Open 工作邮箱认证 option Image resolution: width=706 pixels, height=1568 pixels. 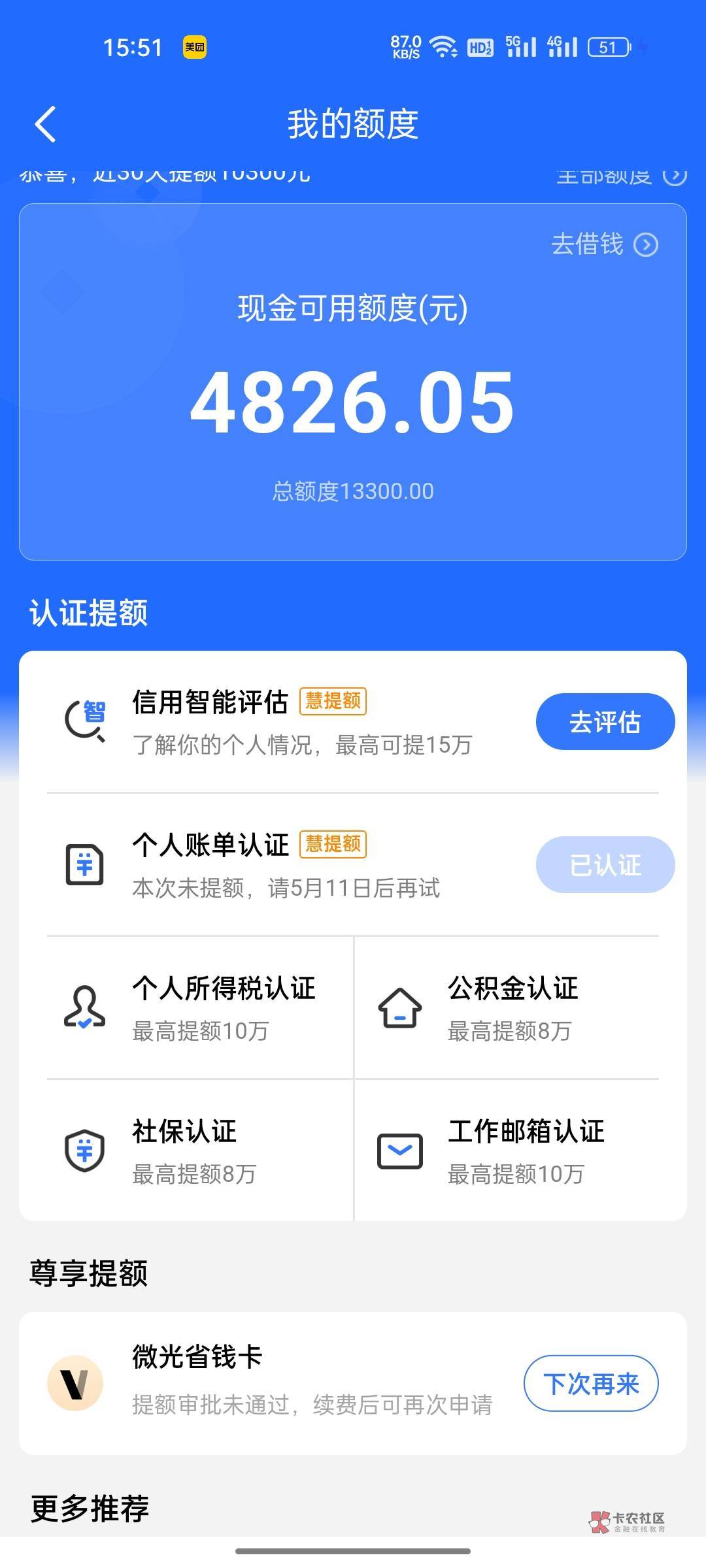tap(507, 1151)
